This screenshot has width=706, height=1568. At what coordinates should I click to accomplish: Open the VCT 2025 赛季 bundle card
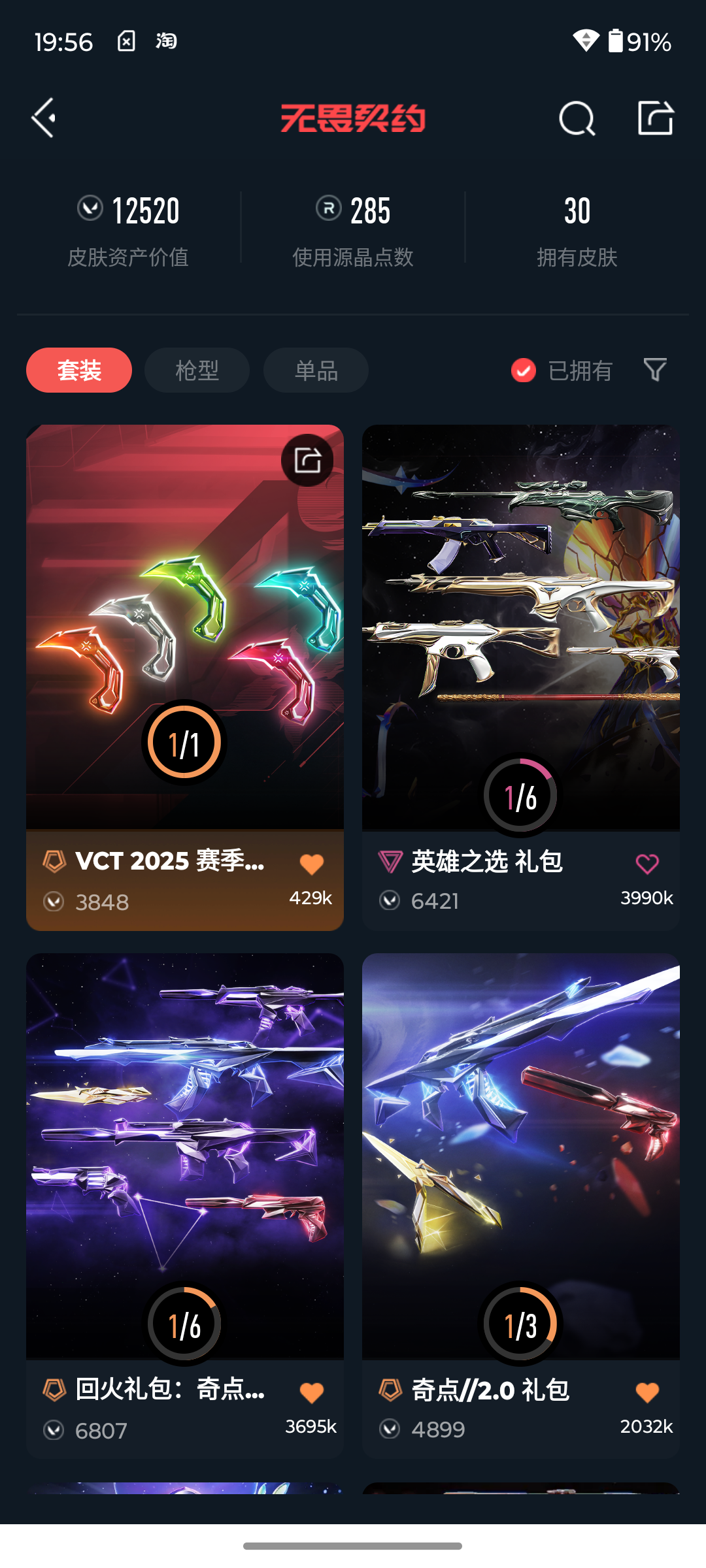(x=185, y=678)
